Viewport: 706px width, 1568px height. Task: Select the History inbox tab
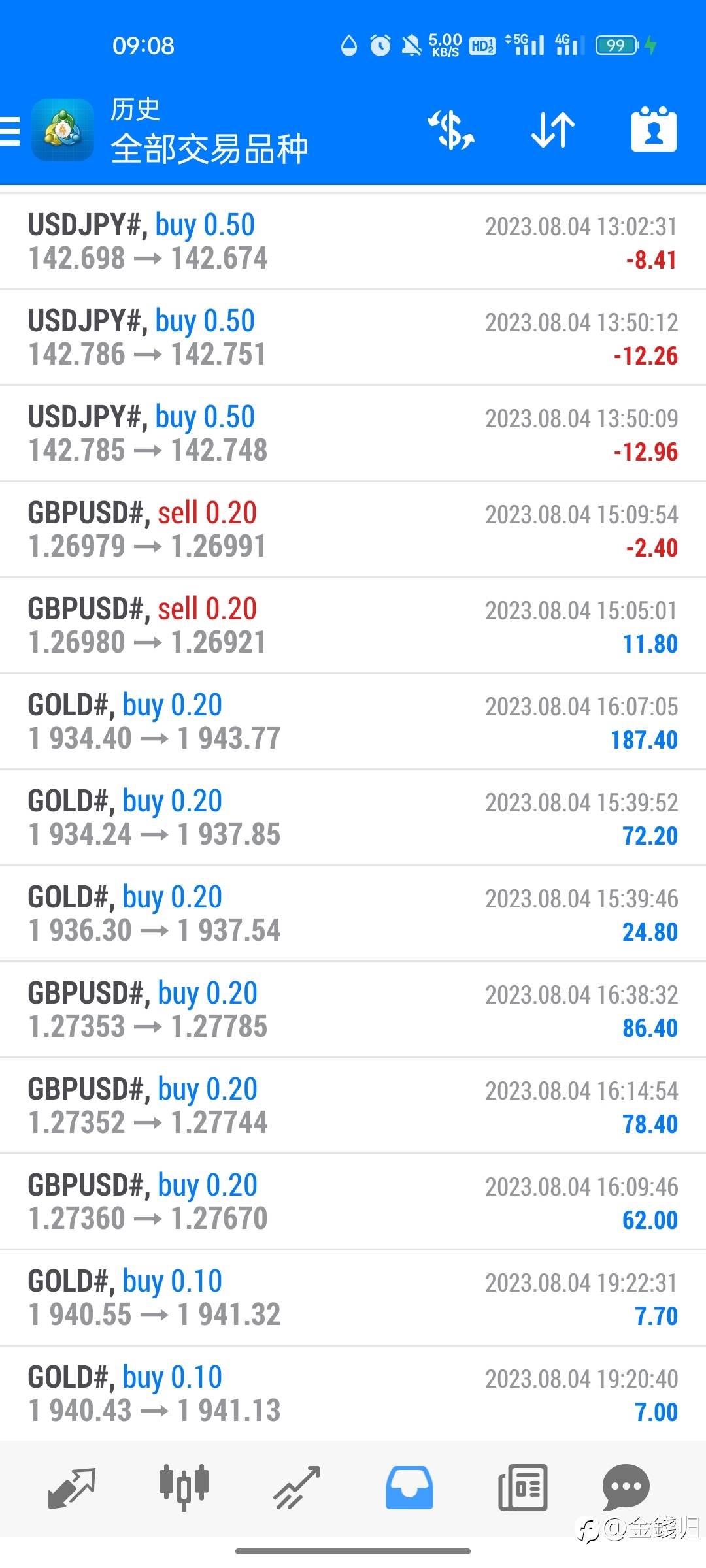[x=409, y=1488]
